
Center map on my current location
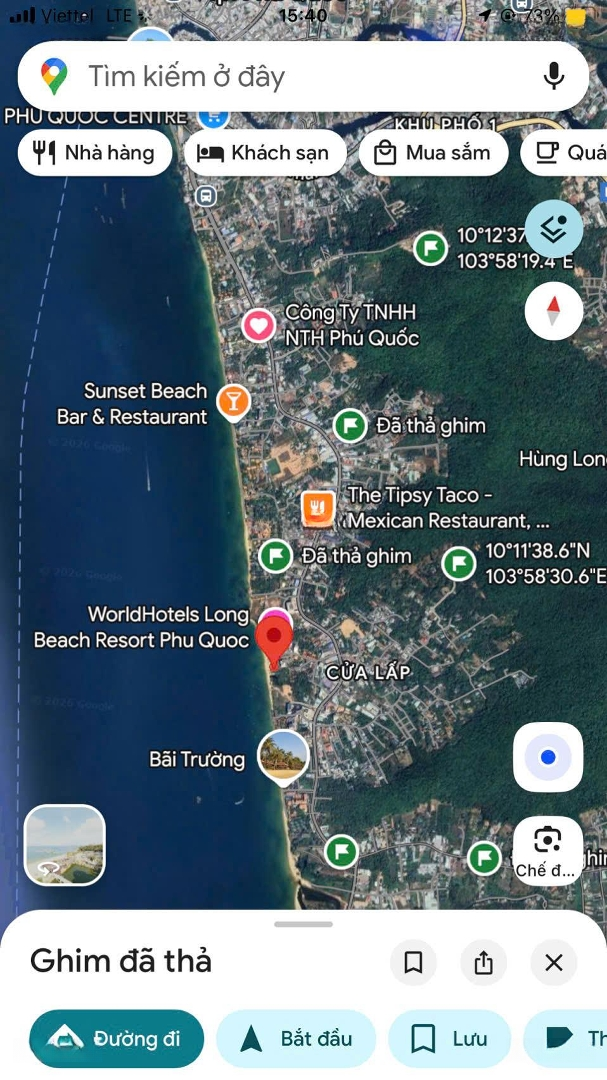click(x=548, y=757)
